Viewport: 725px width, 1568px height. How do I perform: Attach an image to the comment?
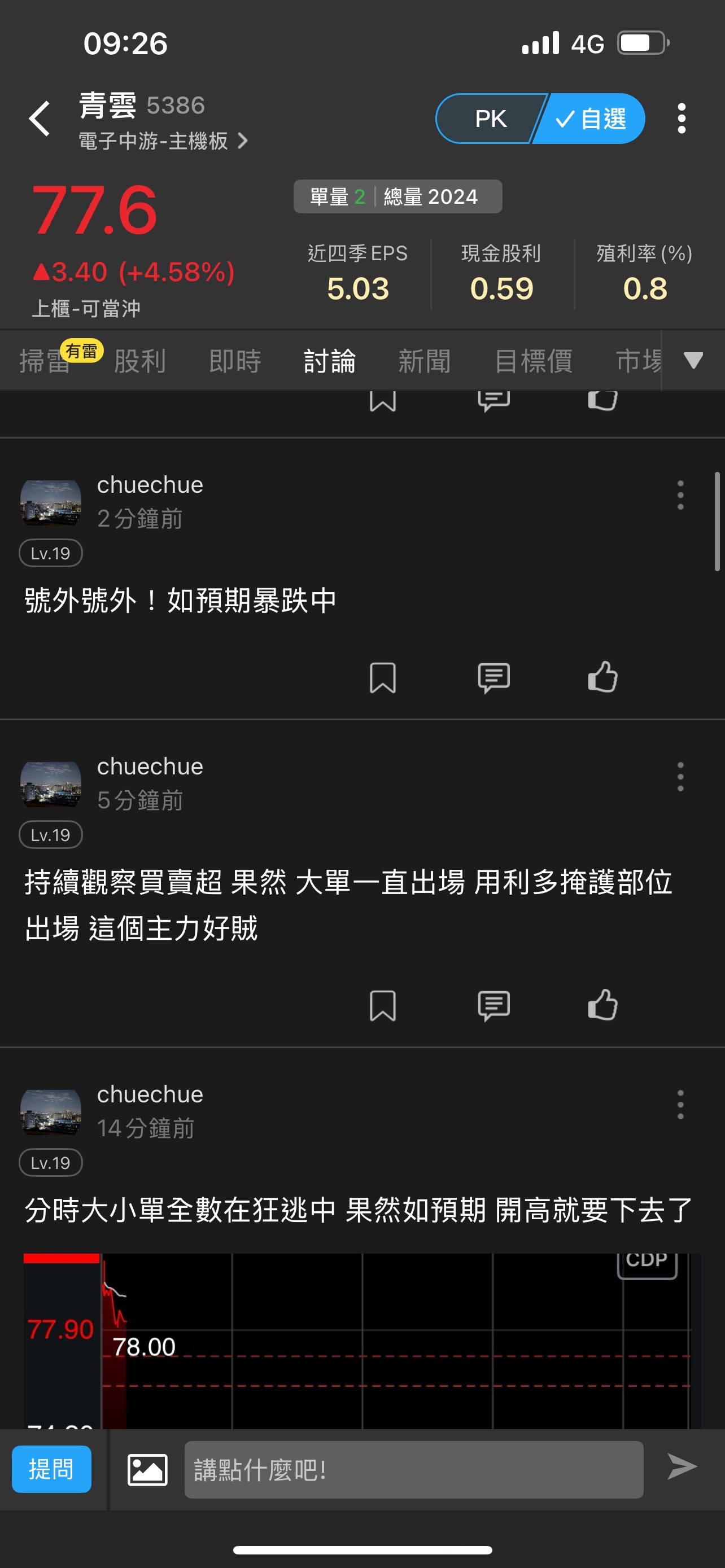[147, 1469]
